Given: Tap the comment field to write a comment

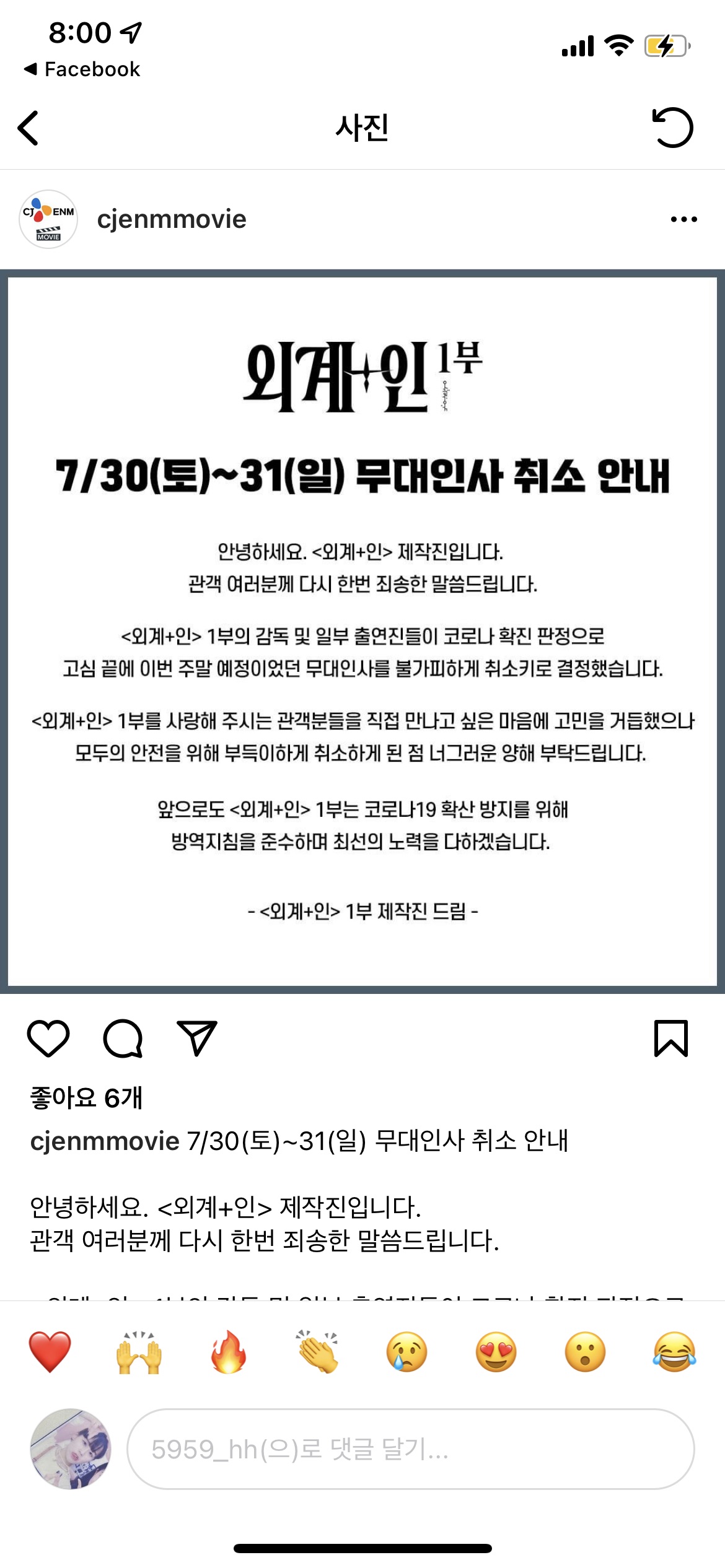Looking at the screenshot, I should point(411,1449).
